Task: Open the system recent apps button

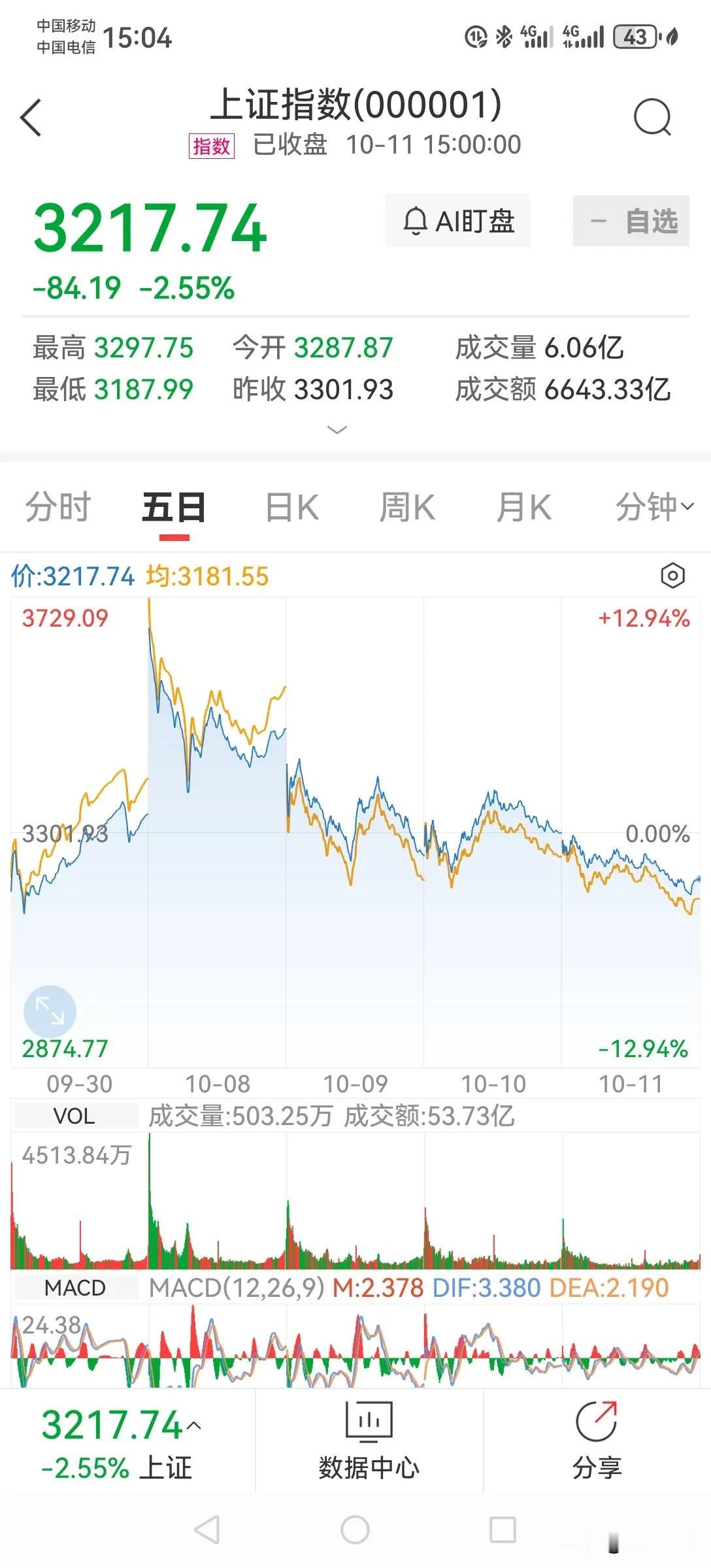Action: coord(503,1529)
